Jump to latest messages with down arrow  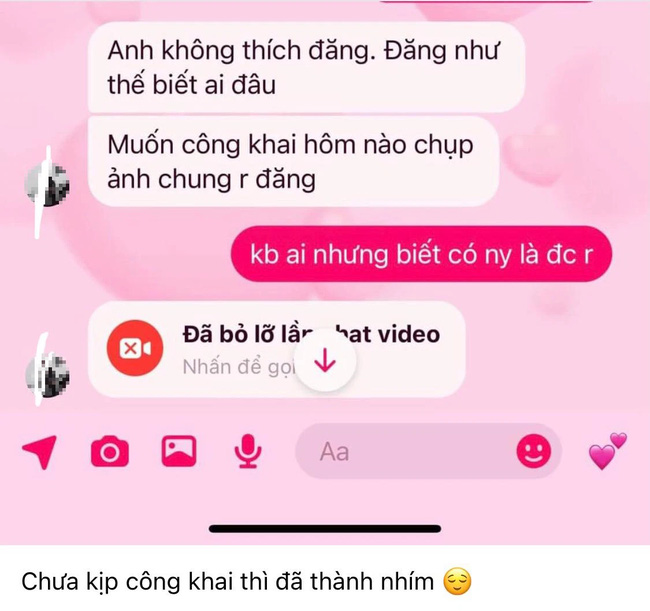(x=324, y=361)
